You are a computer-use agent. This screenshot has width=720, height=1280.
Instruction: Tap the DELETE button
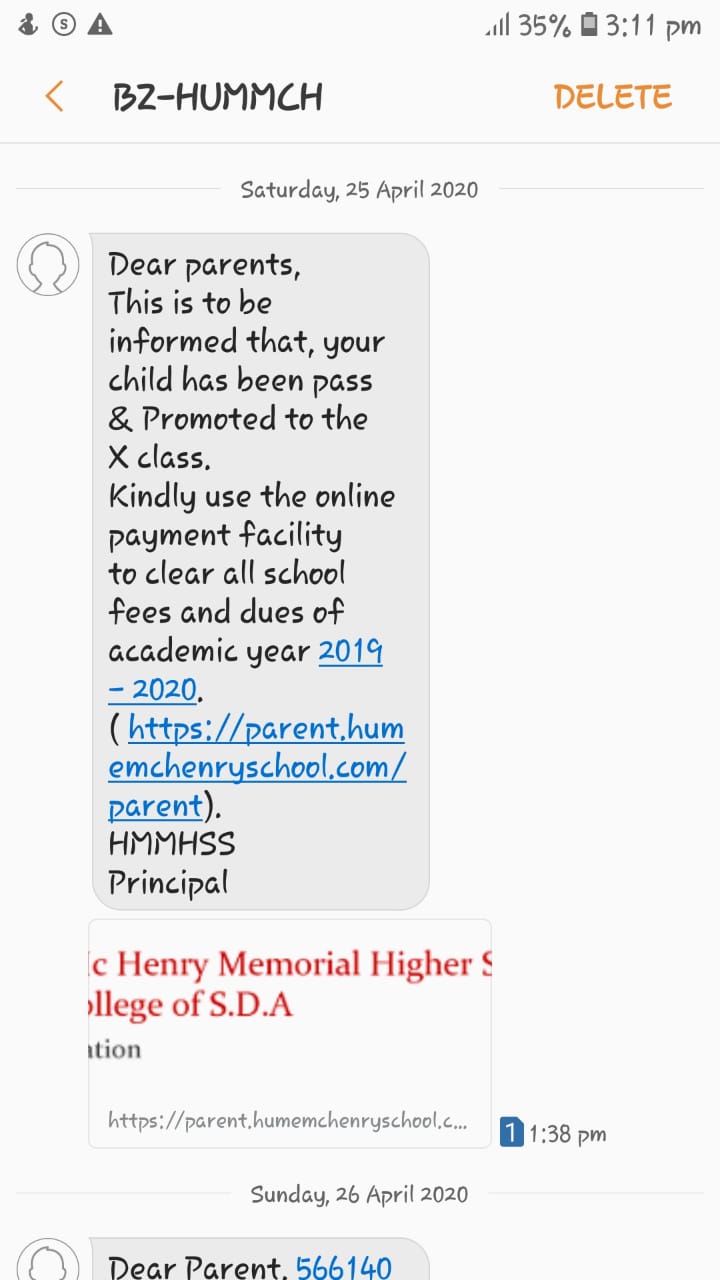(612, 97)
